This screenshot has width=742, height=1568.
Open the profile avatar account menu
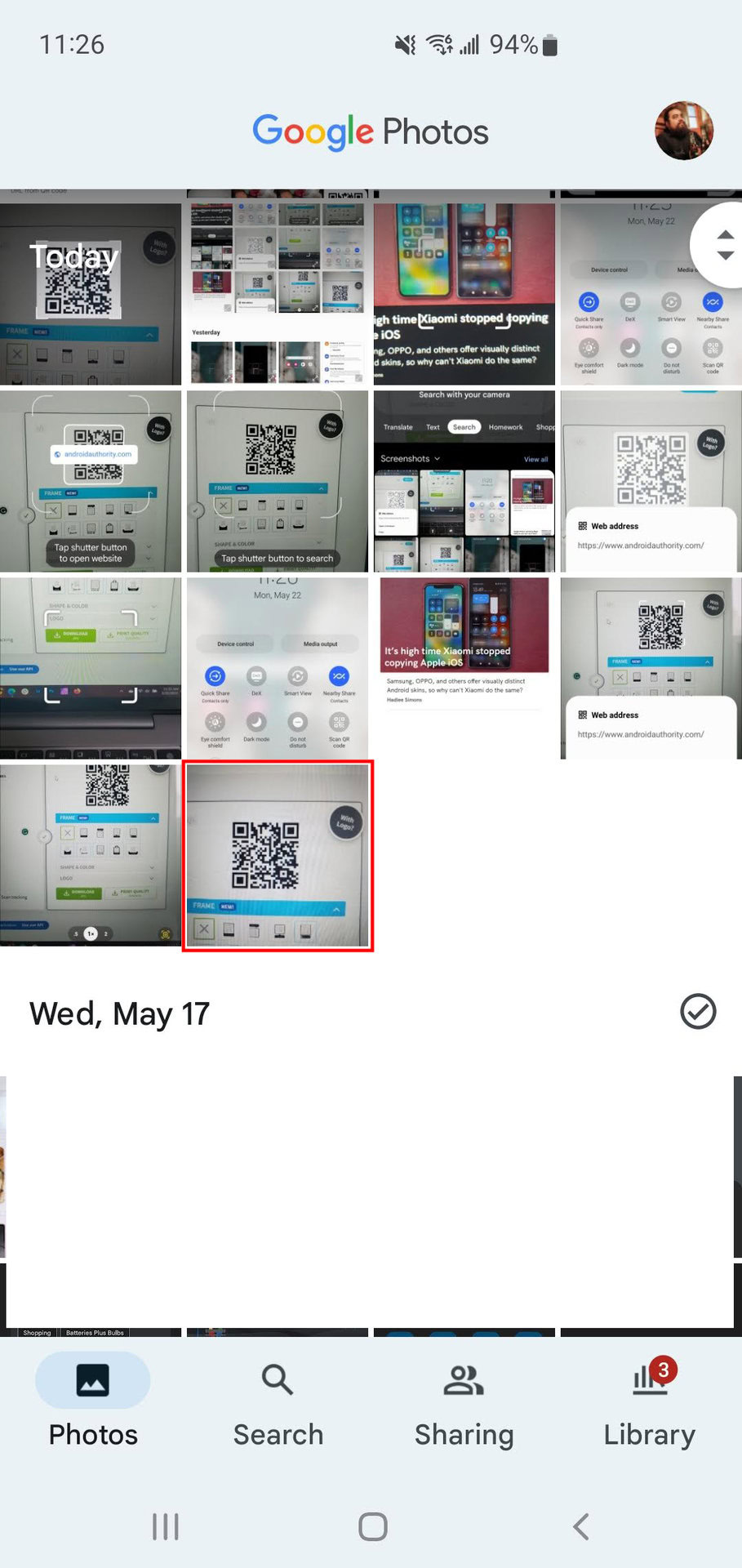[684, 131]
